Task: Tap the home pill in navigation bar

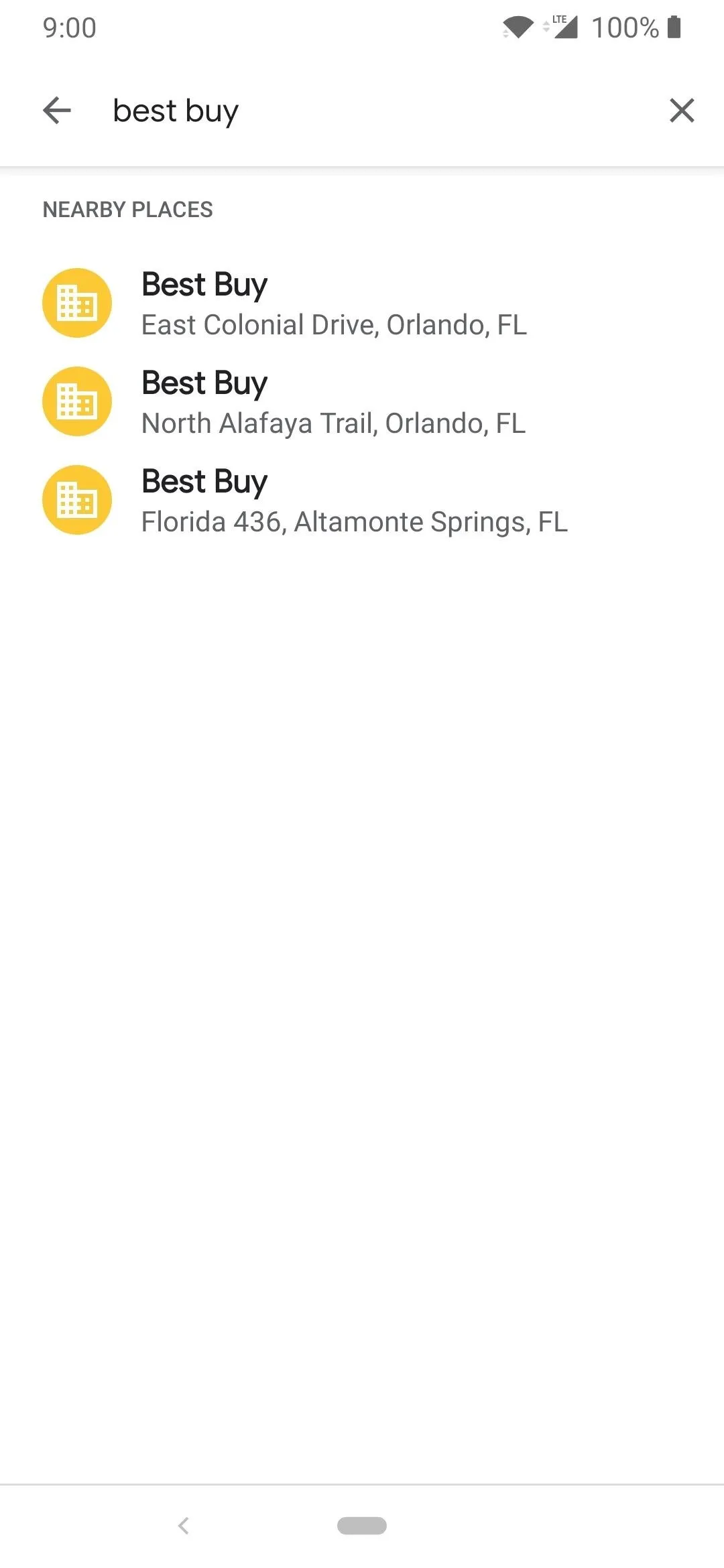Action: pos(362,1526)
